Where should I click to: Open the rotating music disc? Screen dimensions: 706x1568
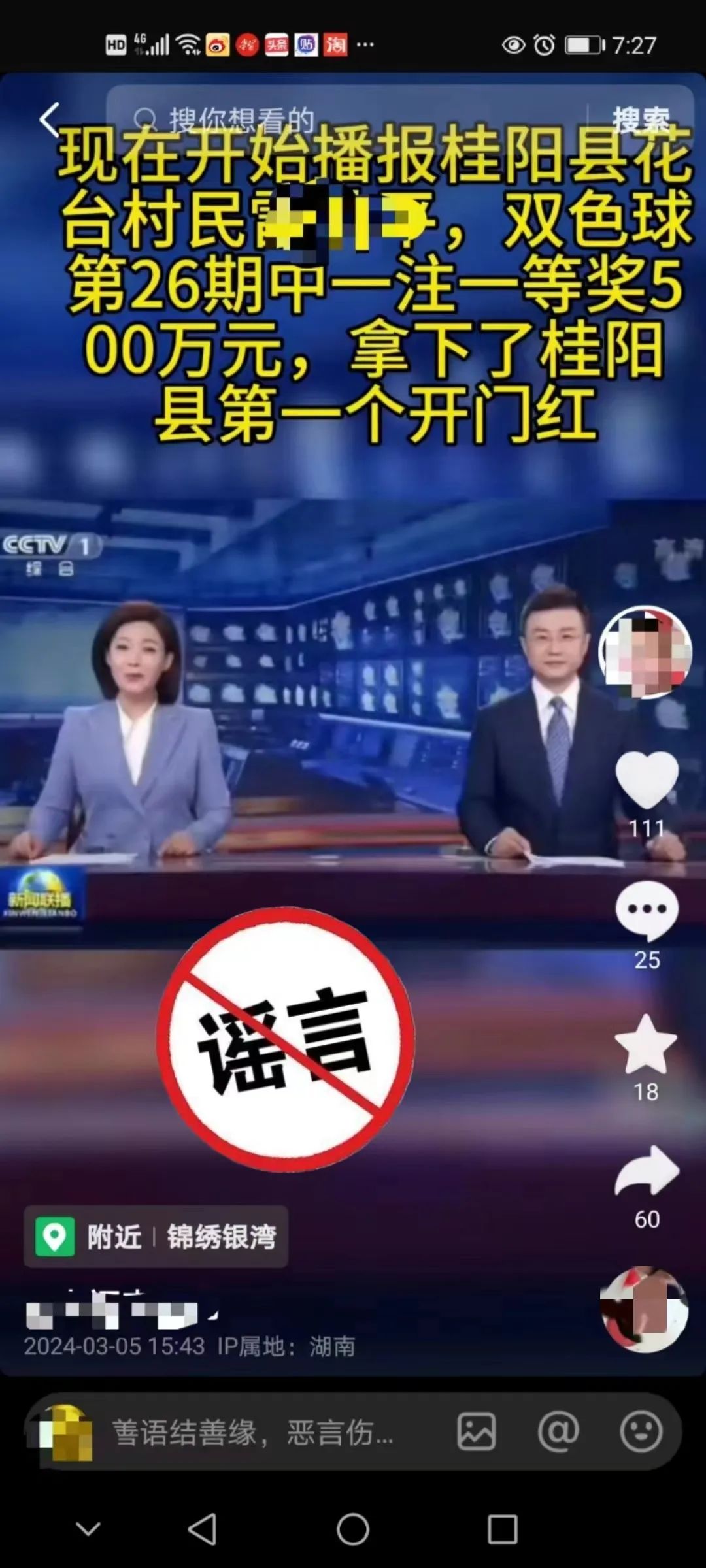(644, 1310)
